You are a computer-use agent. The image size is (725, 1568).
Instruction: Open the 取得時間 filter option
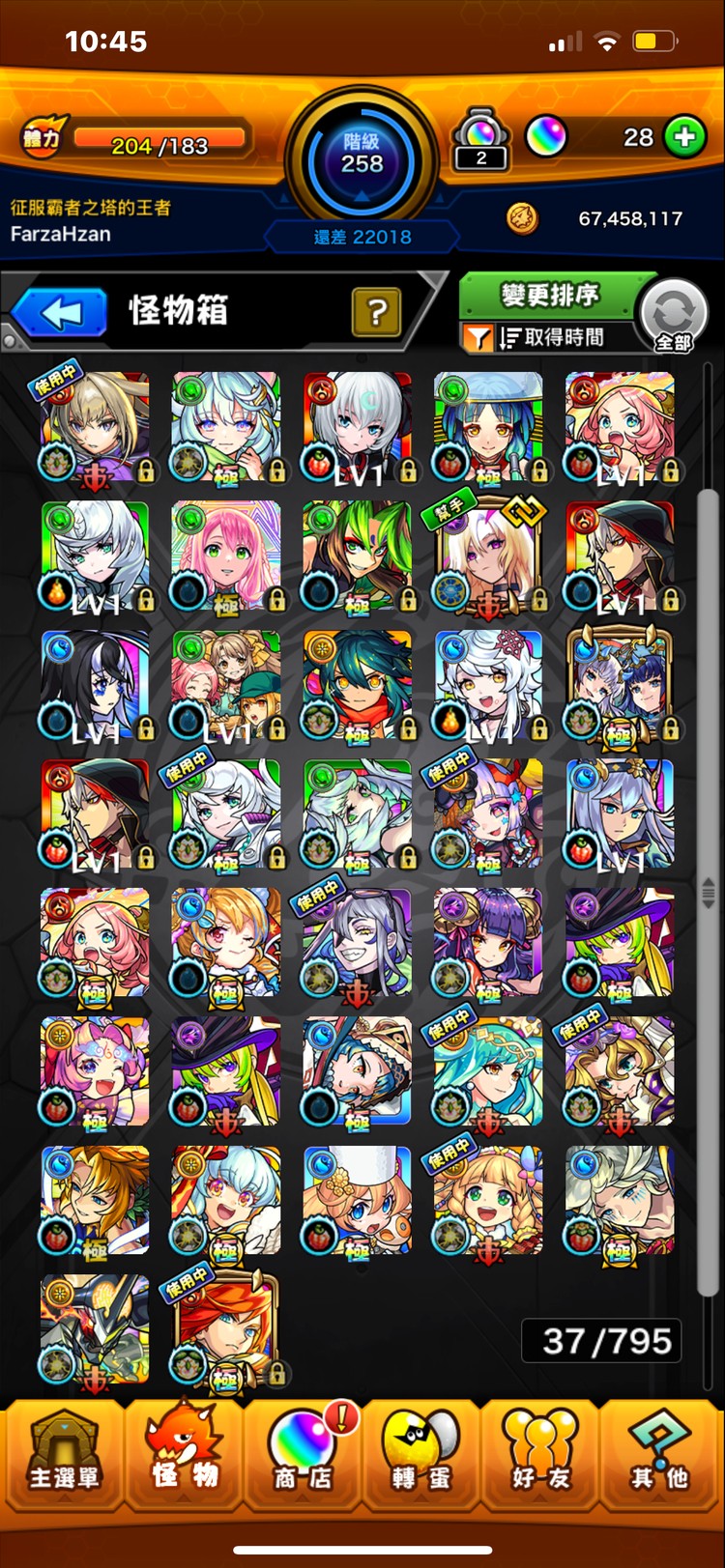click(x=549, y=337)
